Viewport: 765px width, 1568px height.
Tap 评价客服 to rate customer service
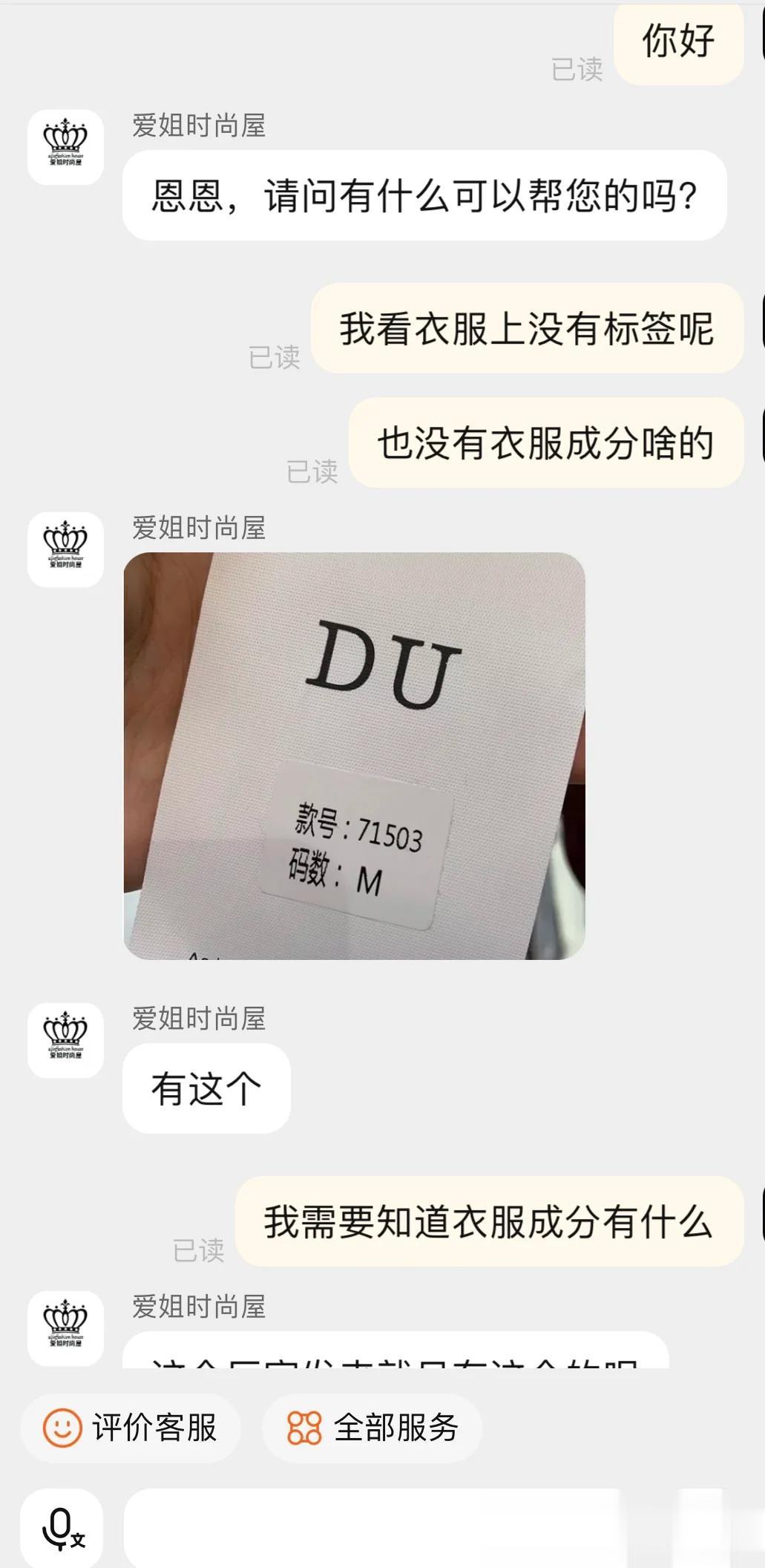click(x=131, y=1428)
